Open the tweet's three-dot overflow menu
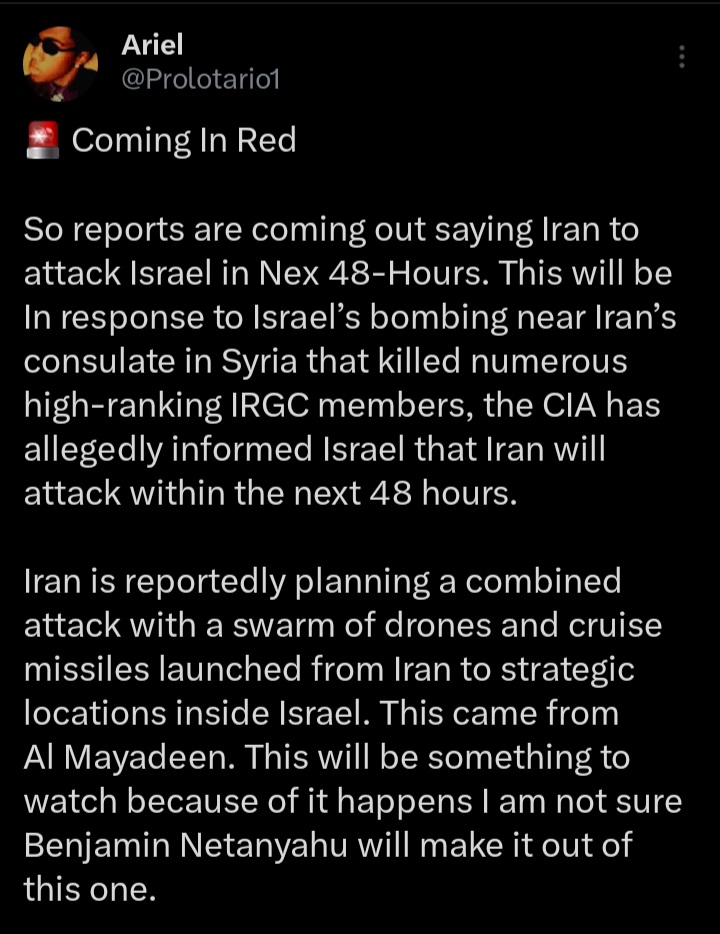 (682, 57)
